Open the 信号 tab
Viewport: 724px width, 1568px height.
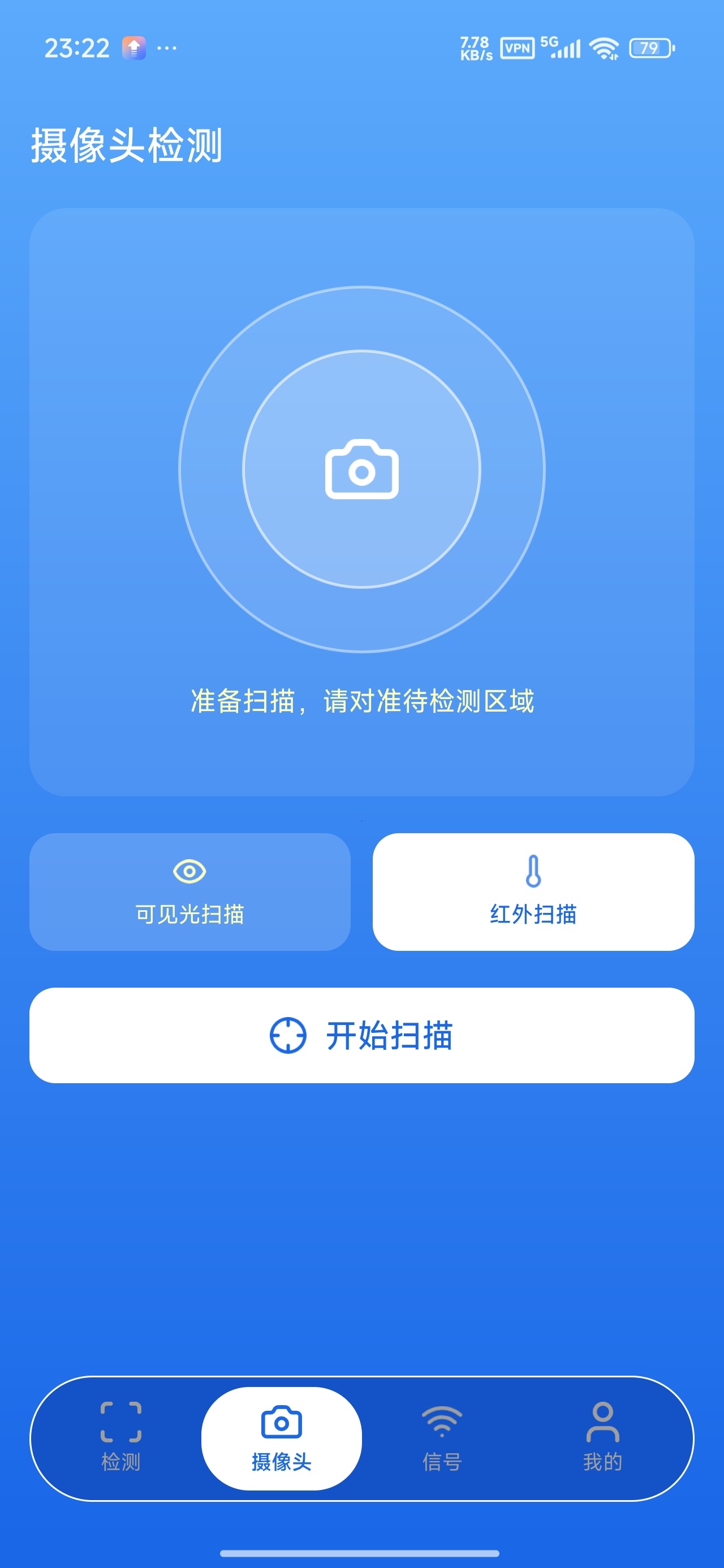click(442, 1438)
